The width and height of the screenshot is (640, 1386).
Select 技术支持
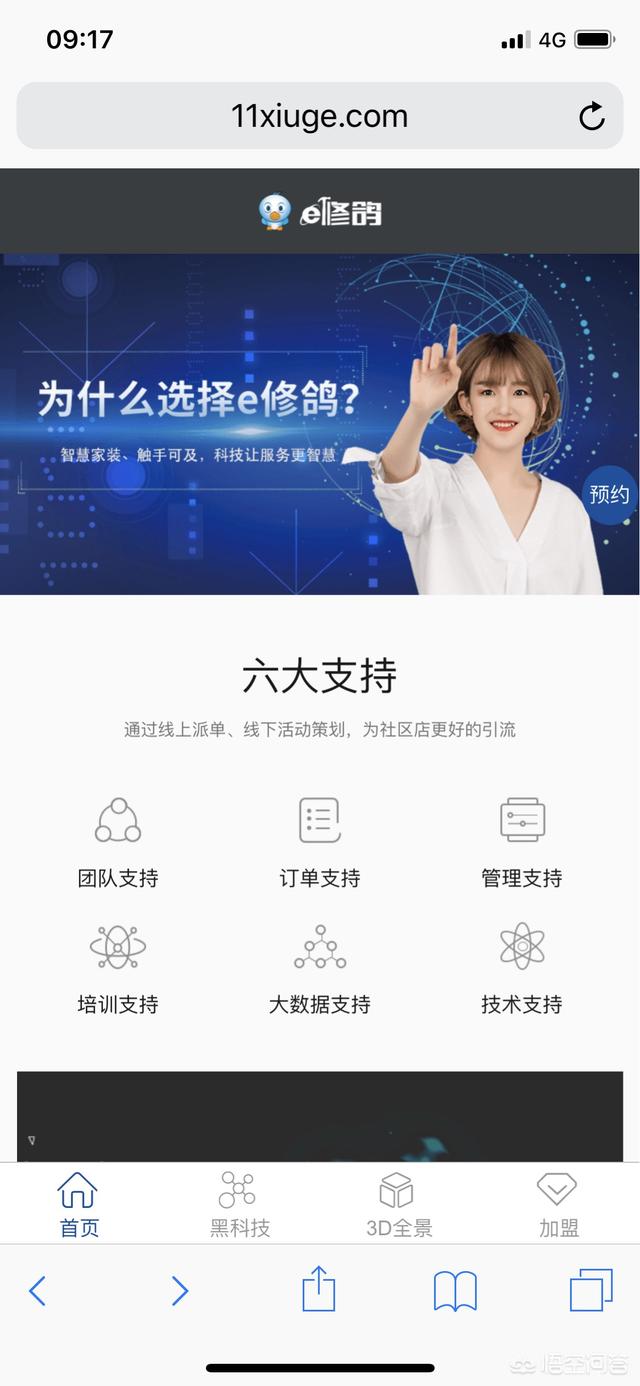tap(522, 968)
